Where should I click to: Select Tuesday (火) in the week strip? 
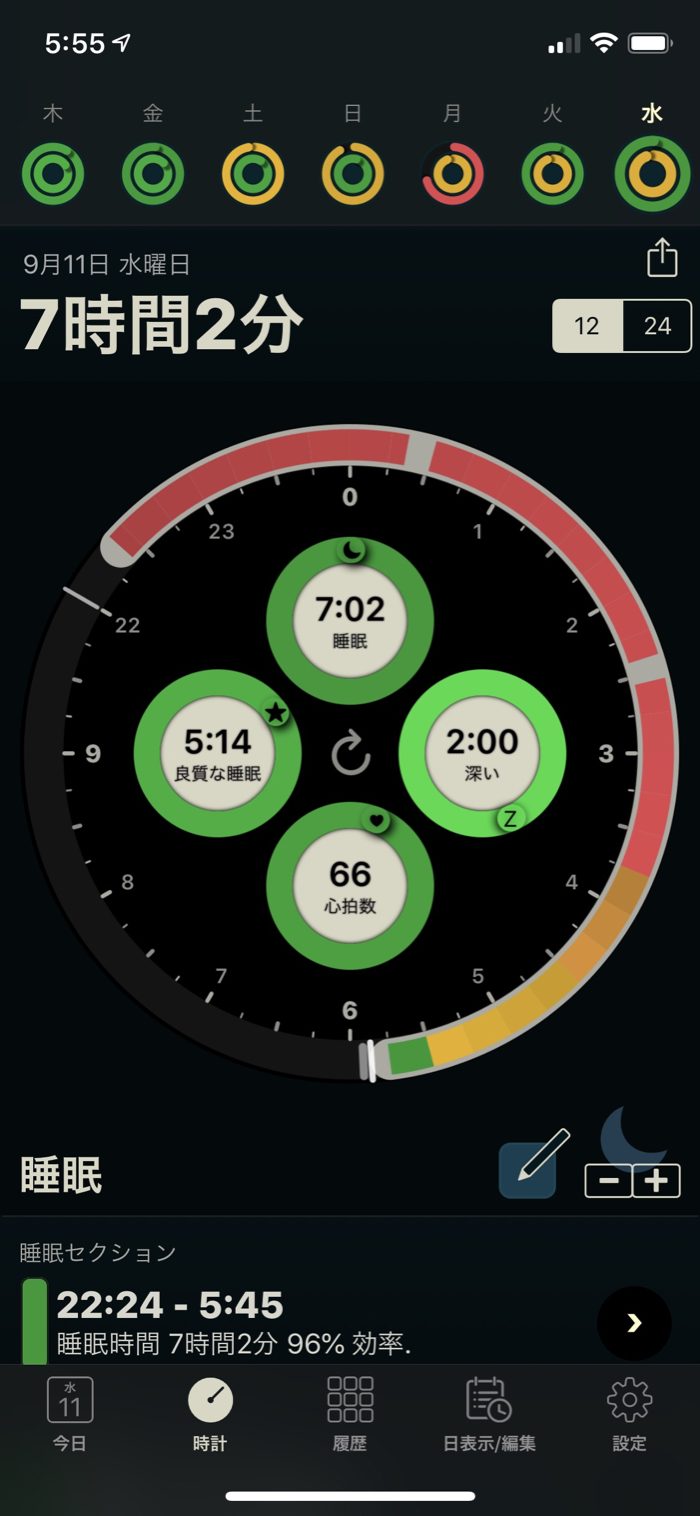point(552,172)
